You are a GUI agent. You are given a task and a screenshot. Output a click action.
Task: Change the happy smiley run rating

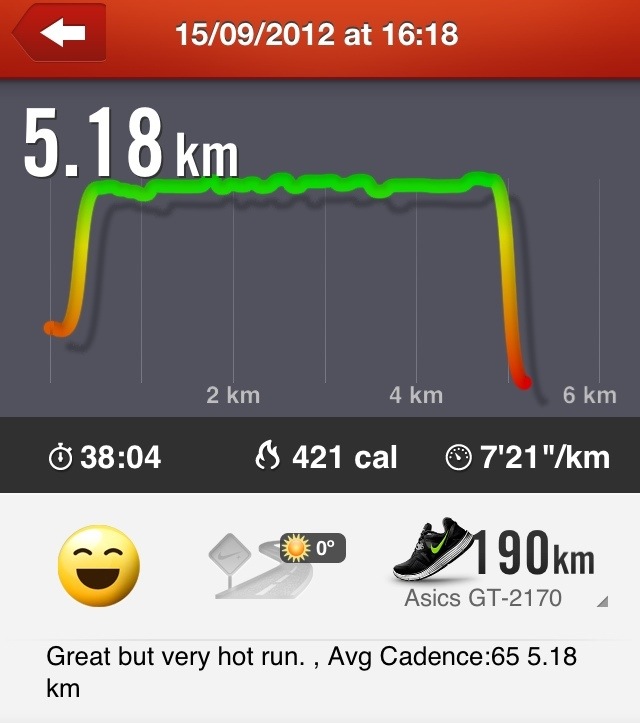coord(99,567)
